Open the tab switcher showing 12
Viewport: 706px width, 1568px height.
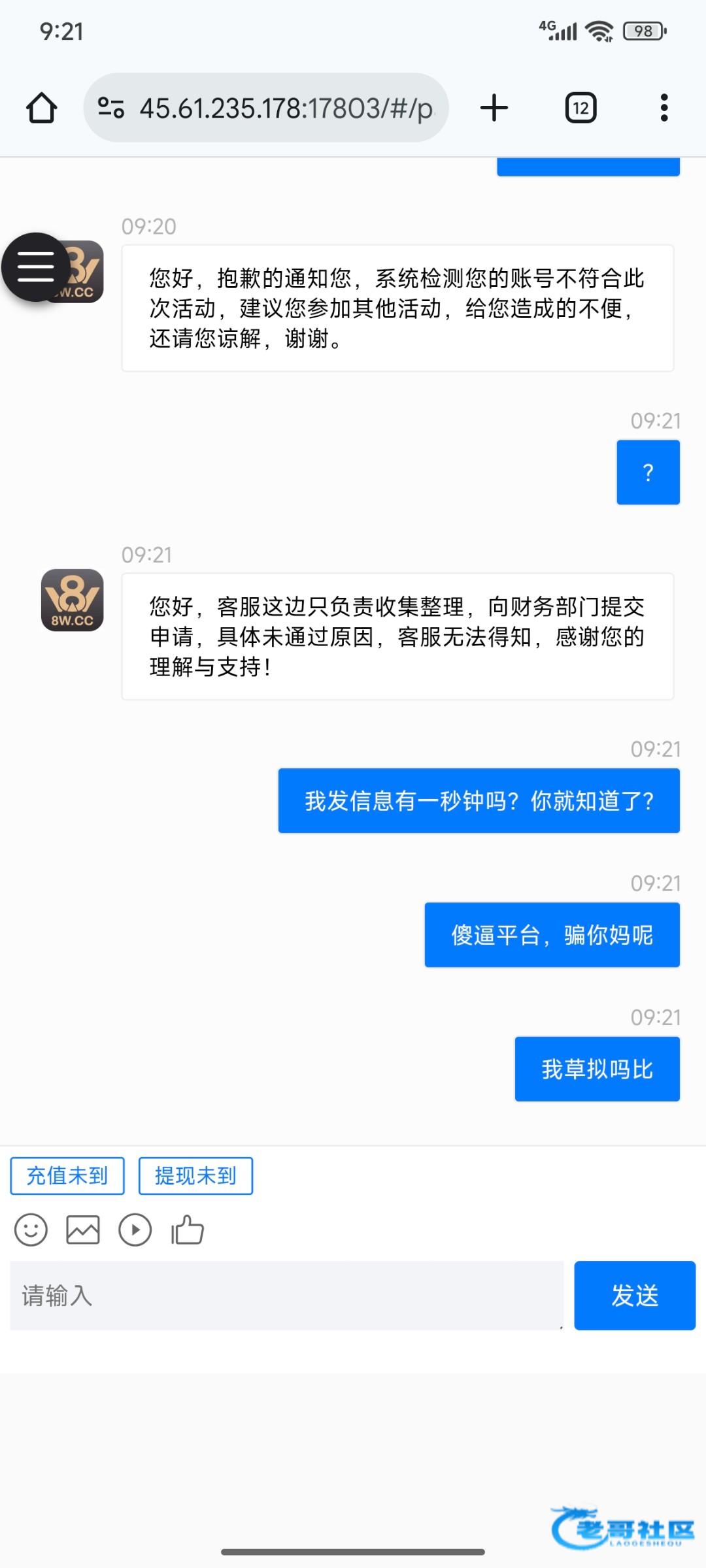point(580,108)
